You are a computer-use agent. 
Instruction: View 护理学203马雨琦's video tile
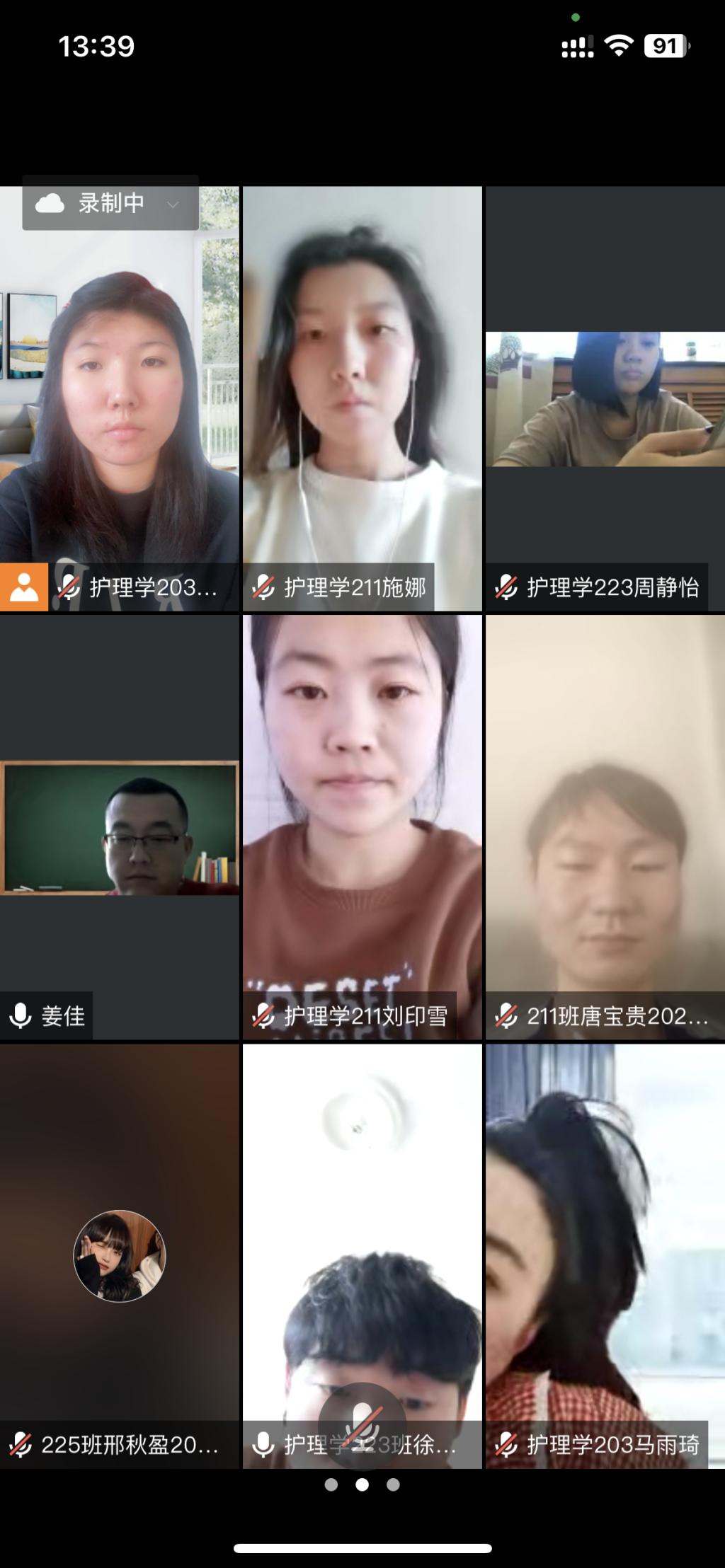[605, 1255]
